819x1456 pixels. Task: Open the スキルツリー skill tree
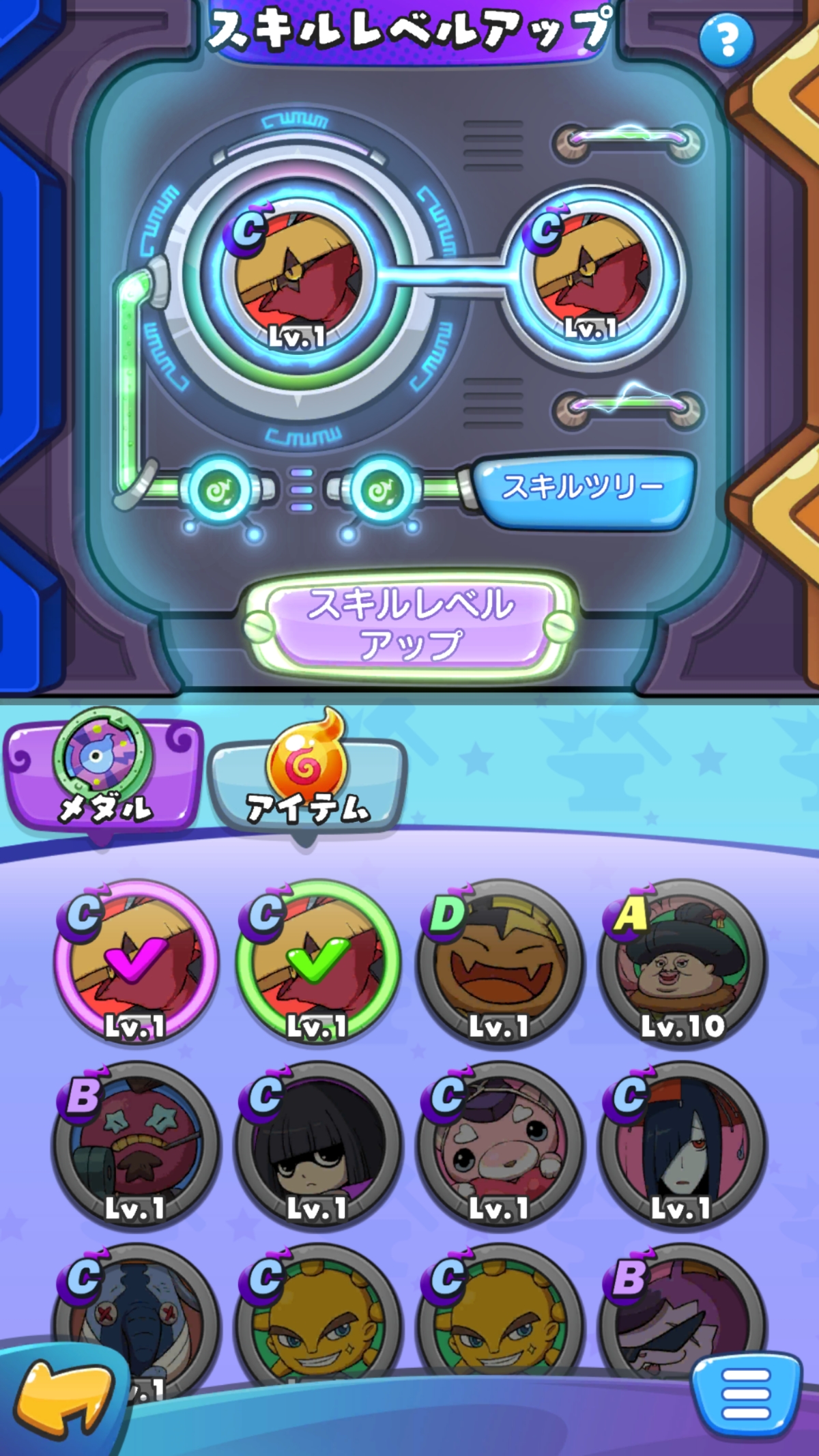(584, 488)
